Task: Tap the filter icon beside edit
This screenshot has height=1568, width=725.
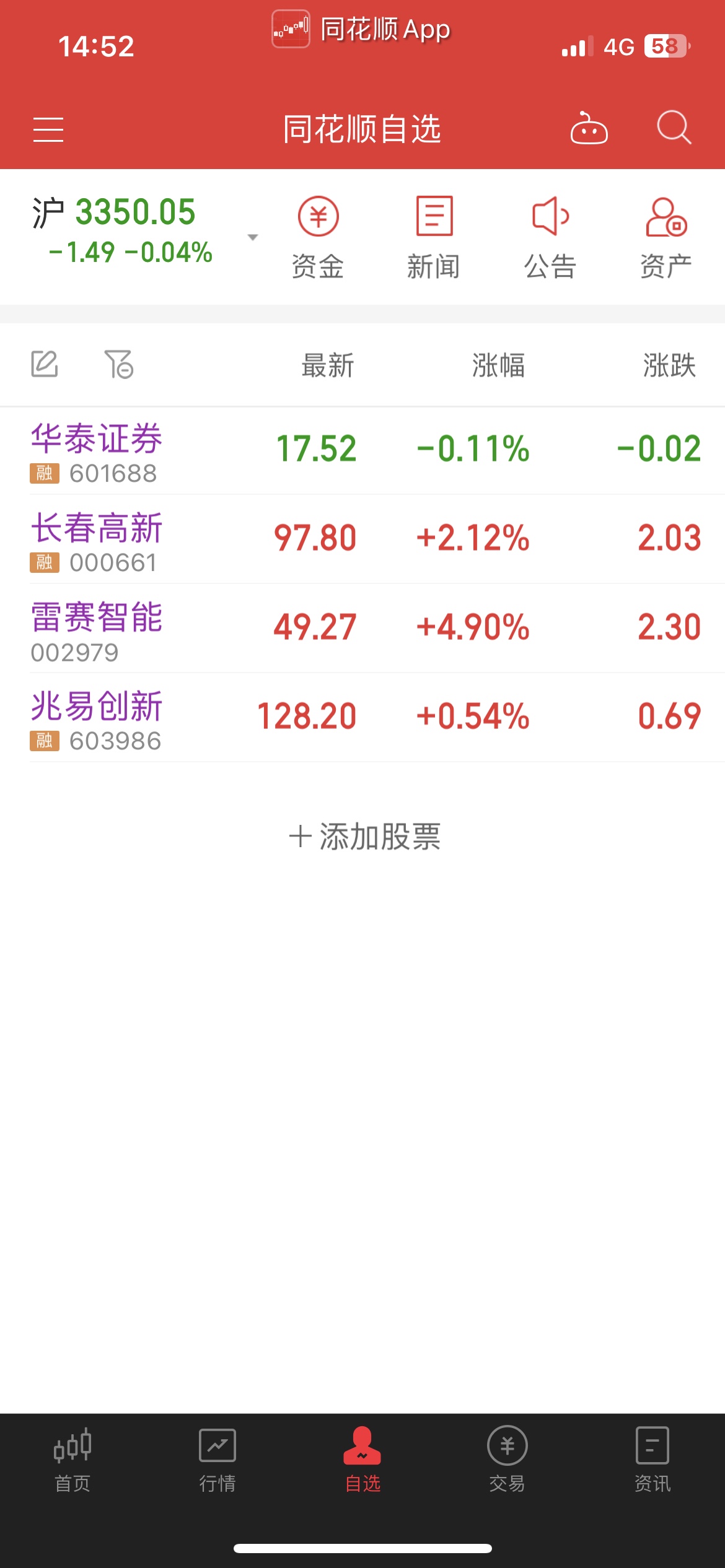Action: click(x=119, y=364)
